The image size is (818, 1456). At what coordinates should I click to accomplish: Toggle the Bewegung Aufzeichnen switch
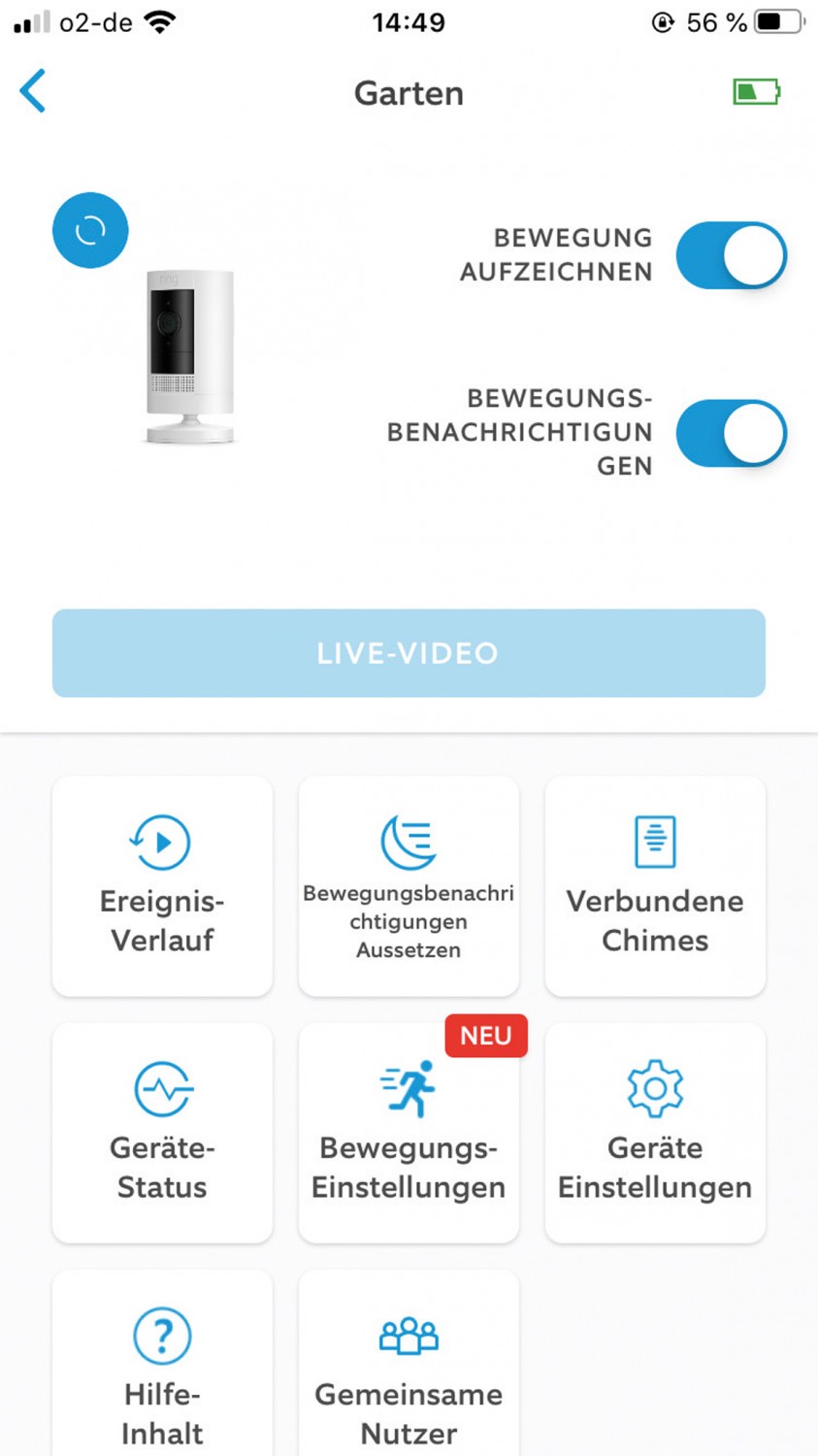tap(731, 256)
